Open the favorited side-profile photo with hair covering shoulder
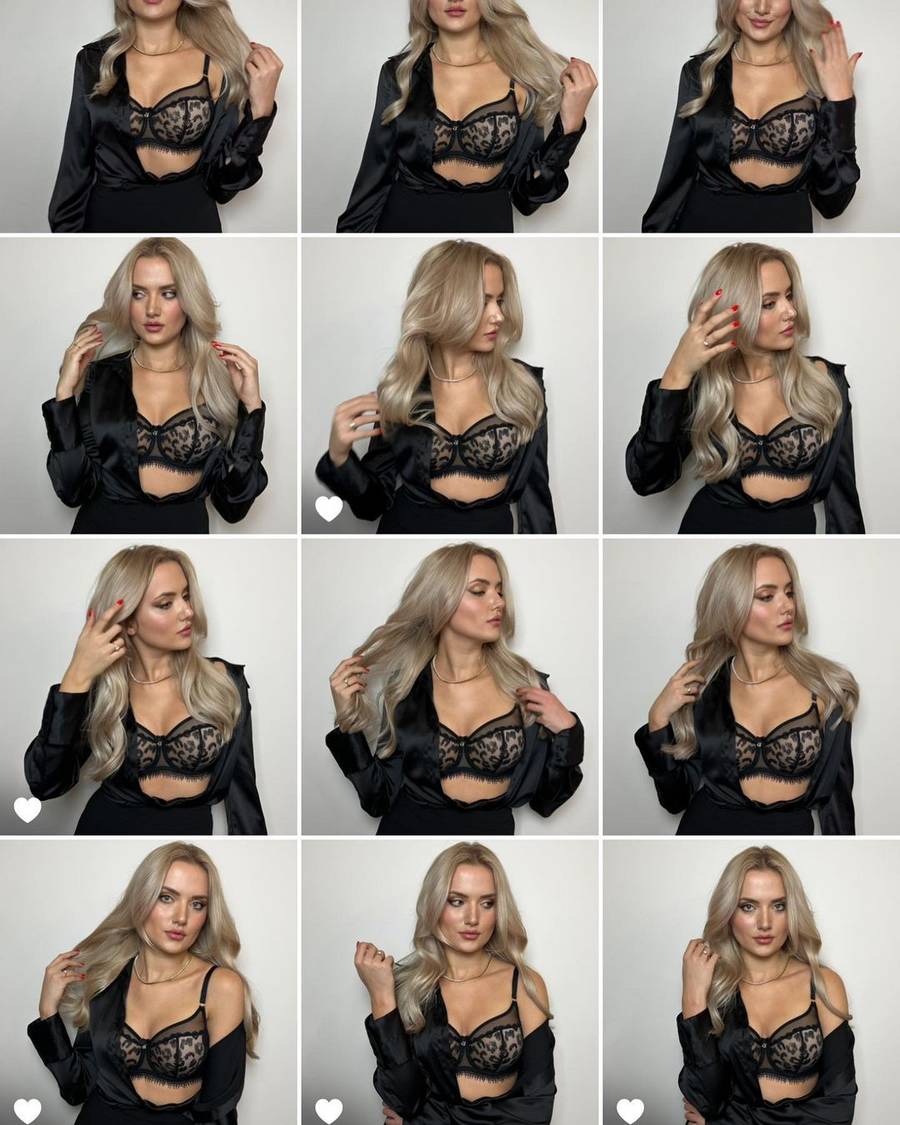Image resolution: width=900 pixels, height=1125 pixels. (x=450, y=385)
